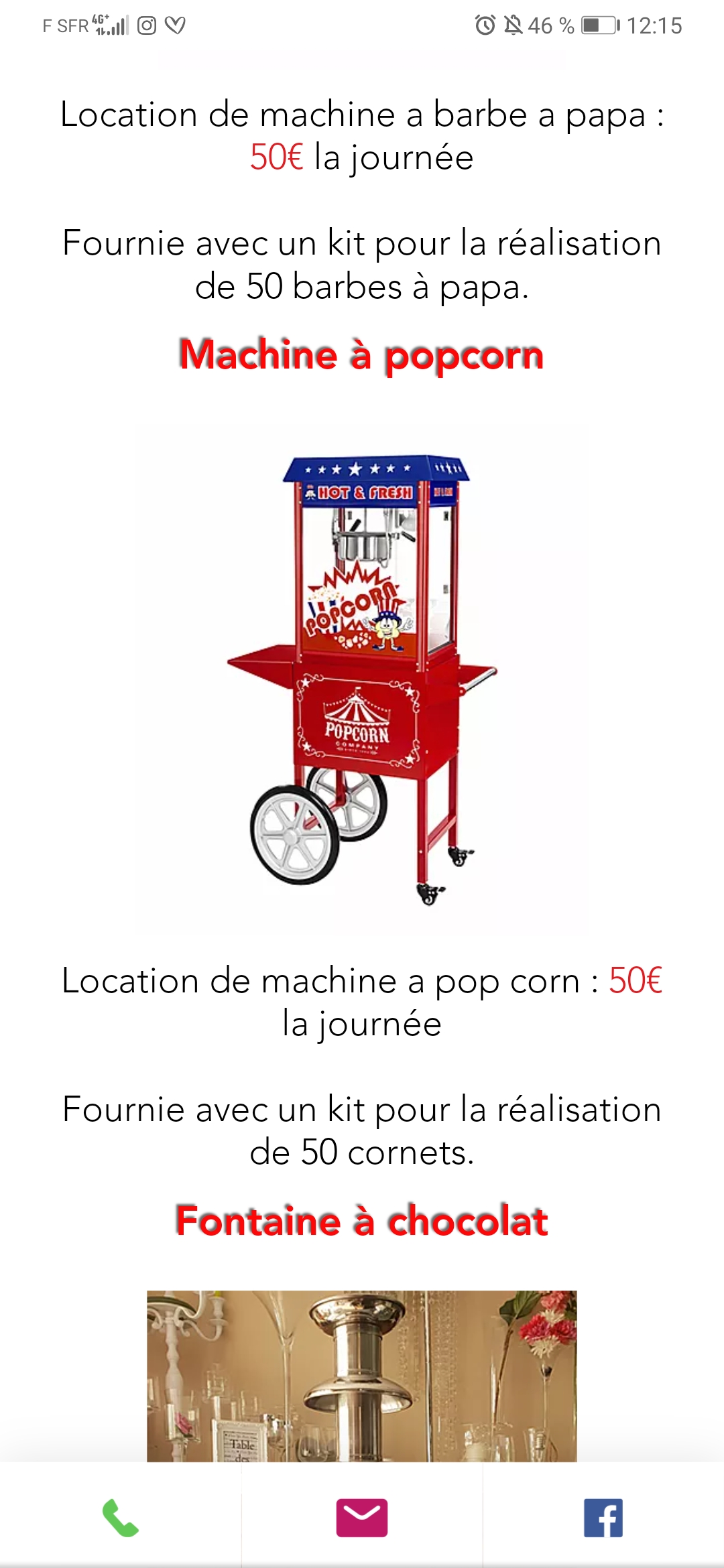Tap the white bar below the navigation icons
Image resolution: width=724 pixels, height=1568 pixels.
pyautogui.click(x=362, y=1561)
